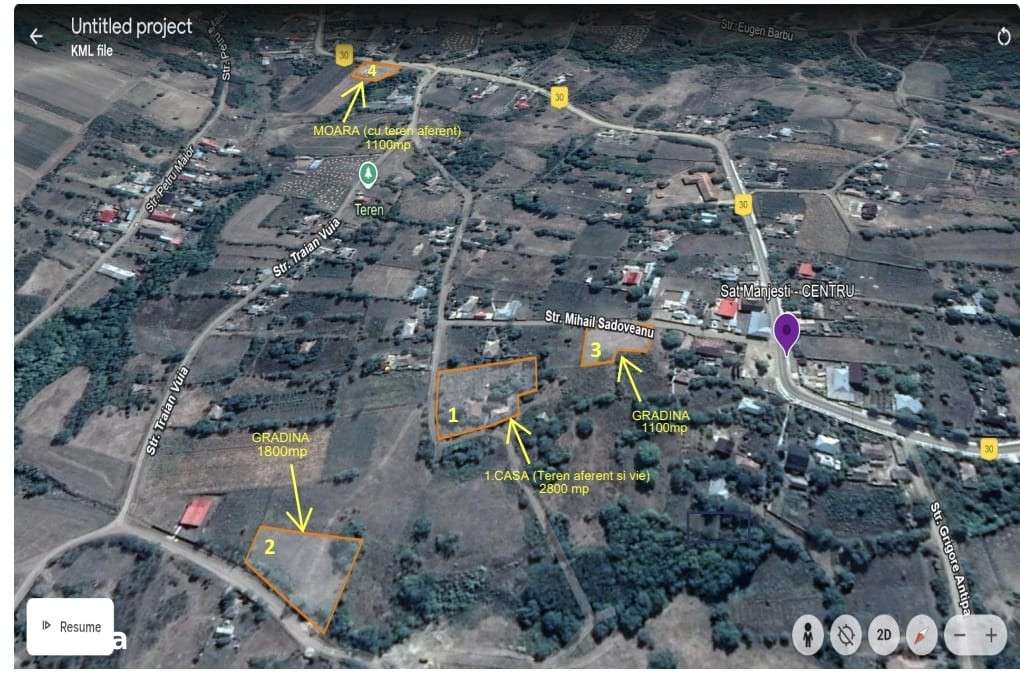Tap the replay icon at top right
The height and width of the screenshot is (680, 1020).
pos(1004,37)
